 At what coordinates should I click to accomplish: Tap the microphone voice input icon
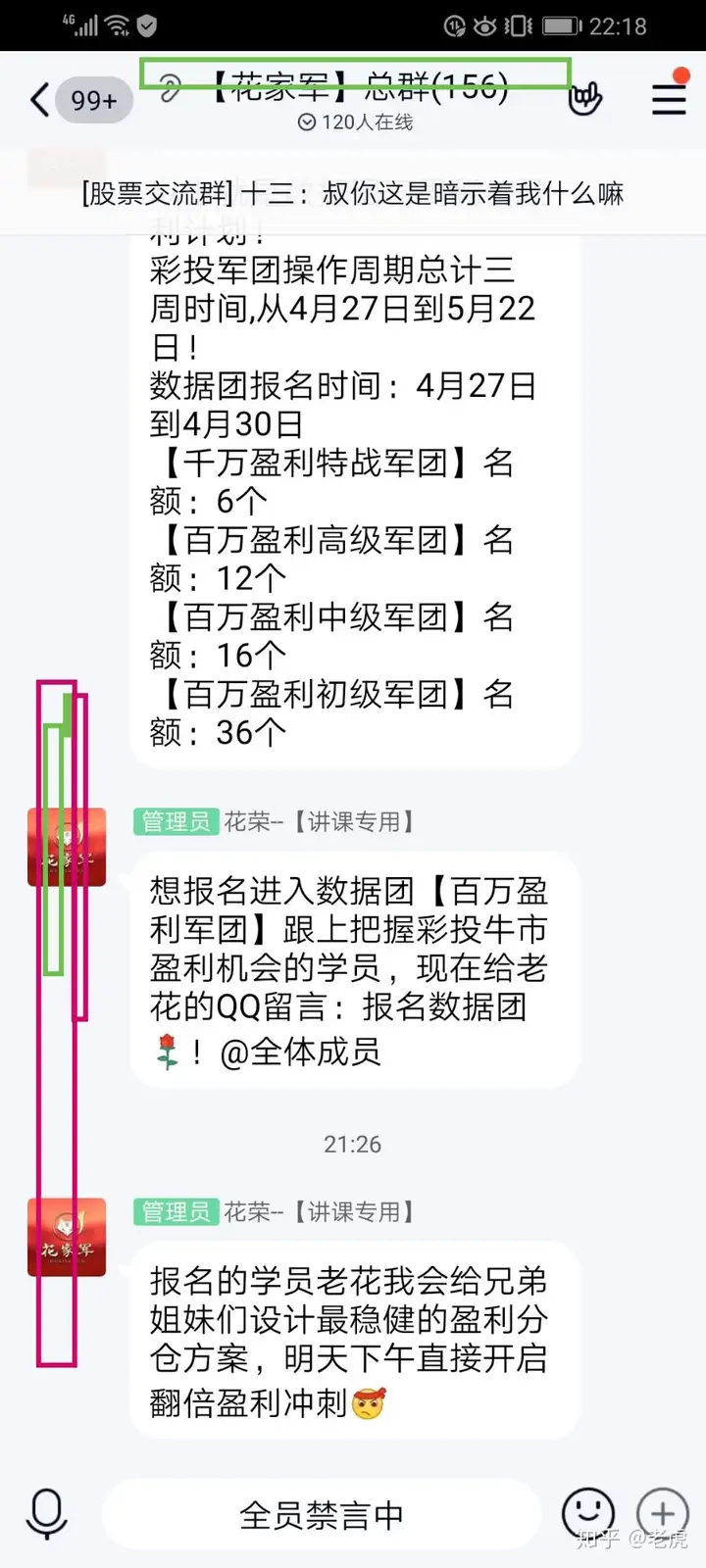click(46, 1514)
